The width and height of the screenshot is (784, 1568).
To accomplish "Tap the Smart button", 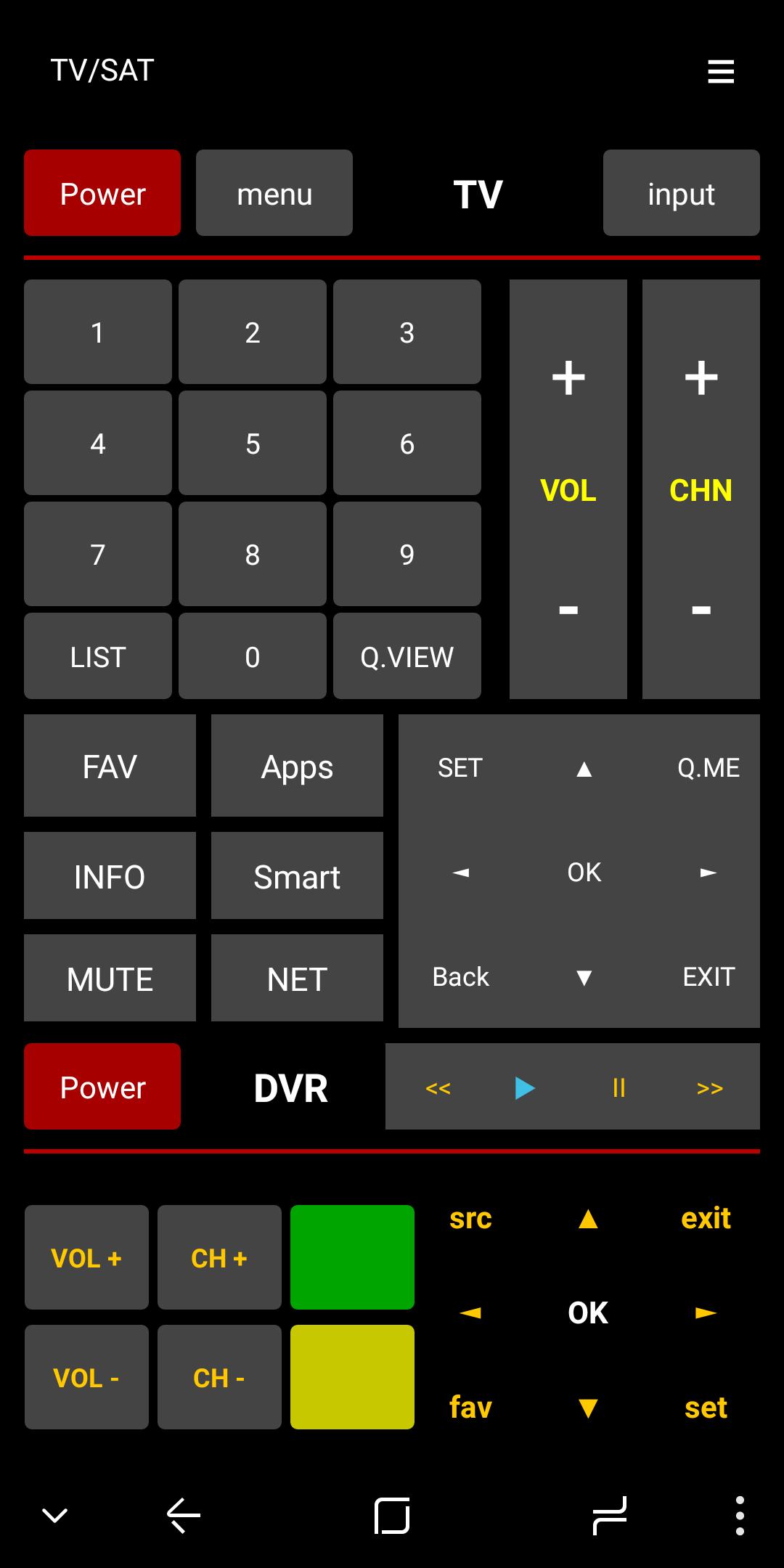I will pos(297,876).
